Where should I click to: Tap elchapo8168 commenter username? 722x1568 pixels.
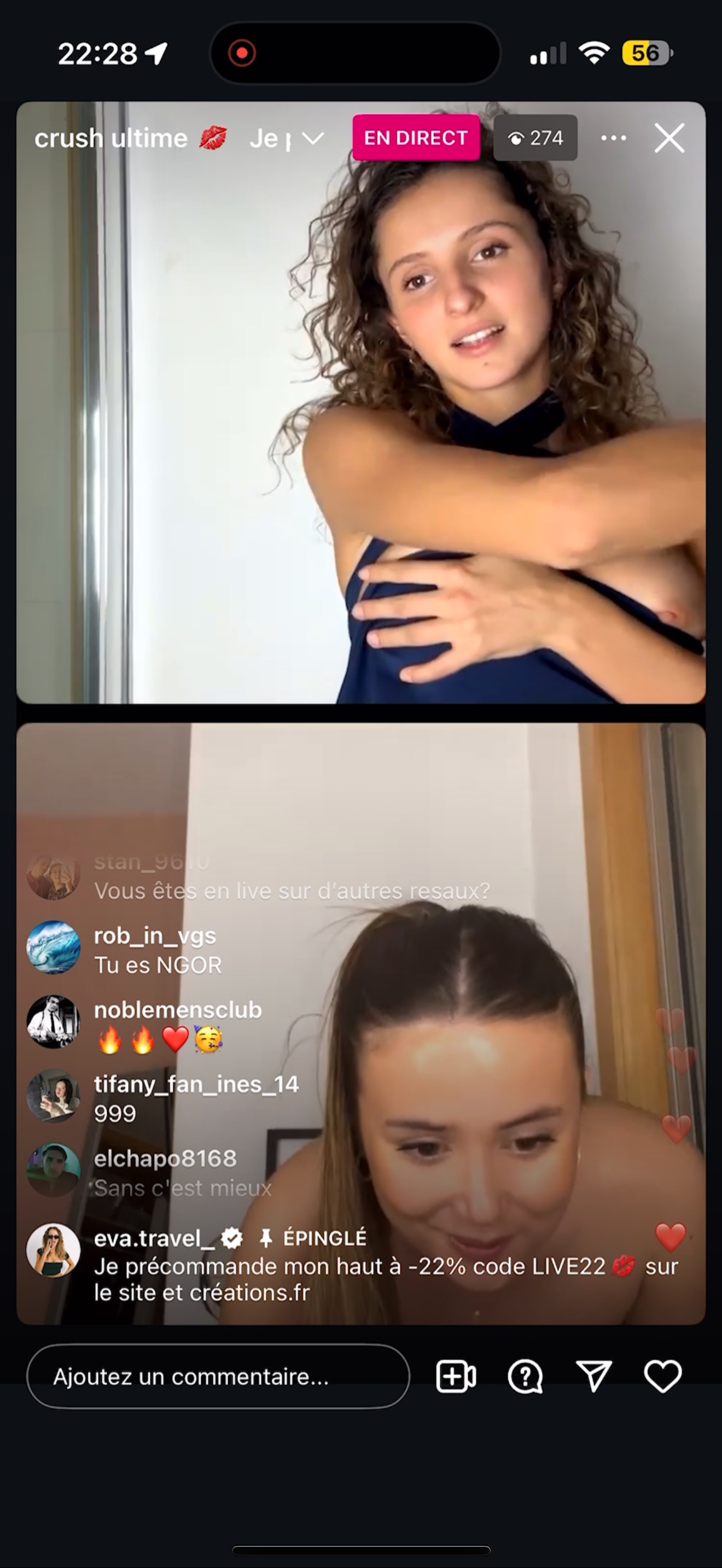coord(165,1159)
